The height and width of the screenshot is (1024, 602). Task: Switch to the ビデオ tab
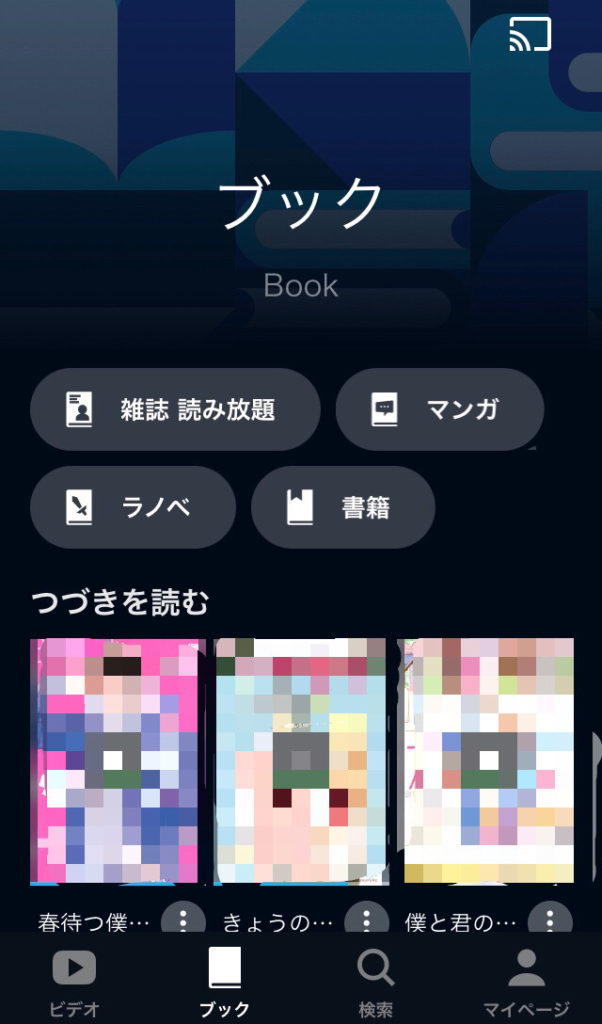point(75,982)
